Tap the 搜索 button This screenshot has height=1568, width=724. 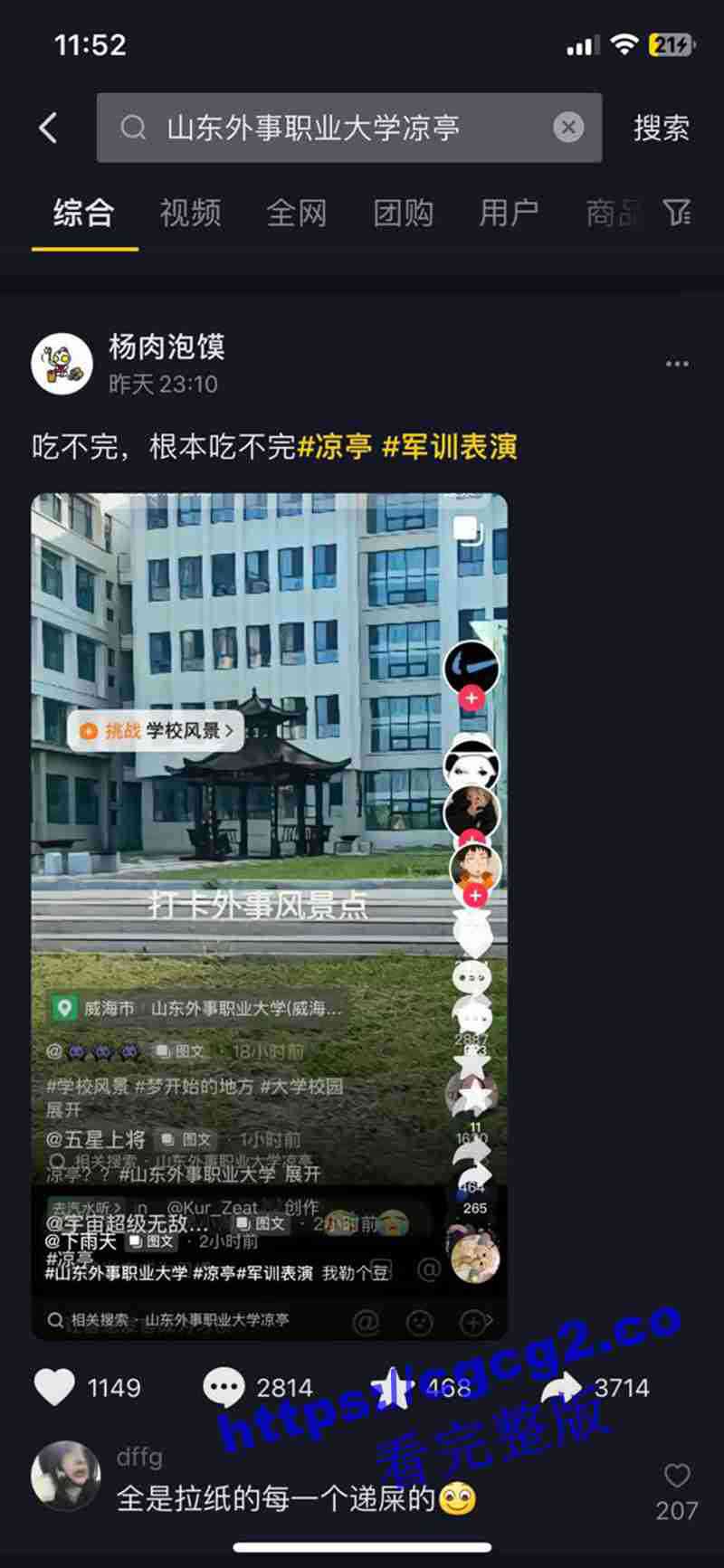click(x=661, y=128)
